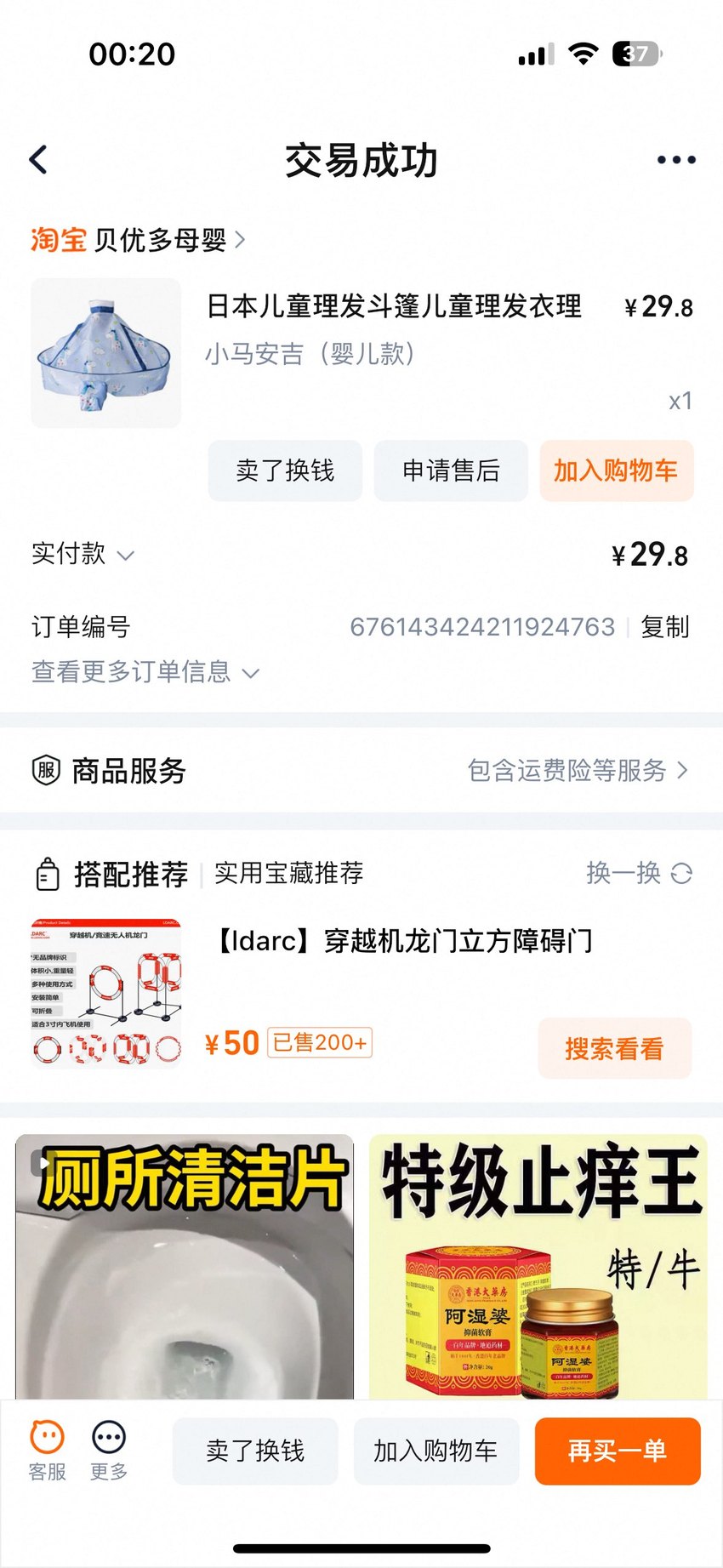Tap 搜索看看 for the recommended item
Viewport: 723px width, 1568px height.
[614, 1048]
